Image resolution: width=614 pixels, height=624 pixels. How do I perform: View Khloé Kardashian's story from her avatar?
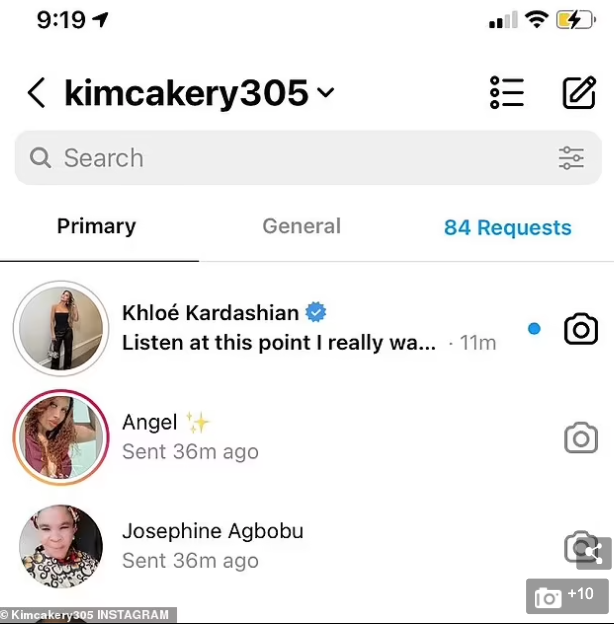[x=60, y=328]
